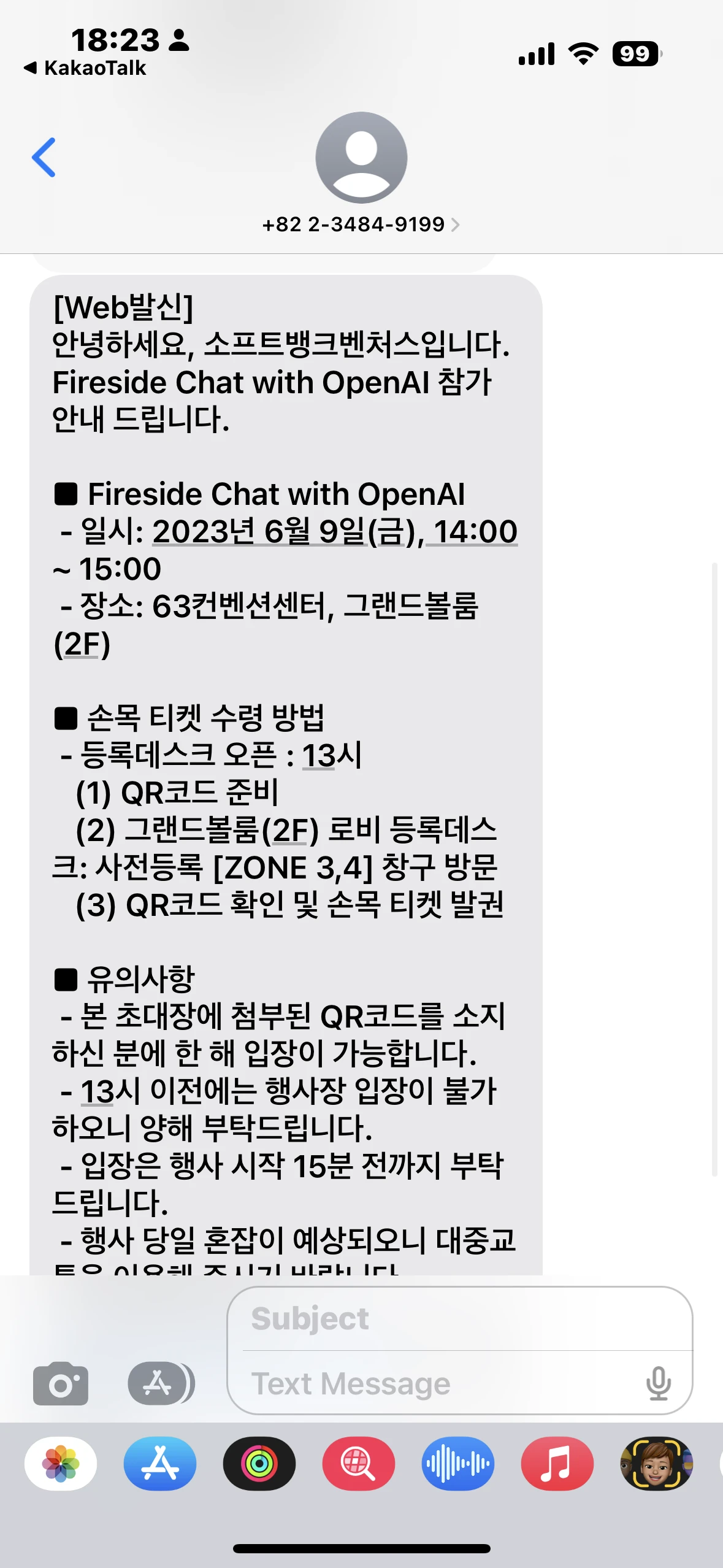Start voice dictation with the microphone

tap(659, 1384)
